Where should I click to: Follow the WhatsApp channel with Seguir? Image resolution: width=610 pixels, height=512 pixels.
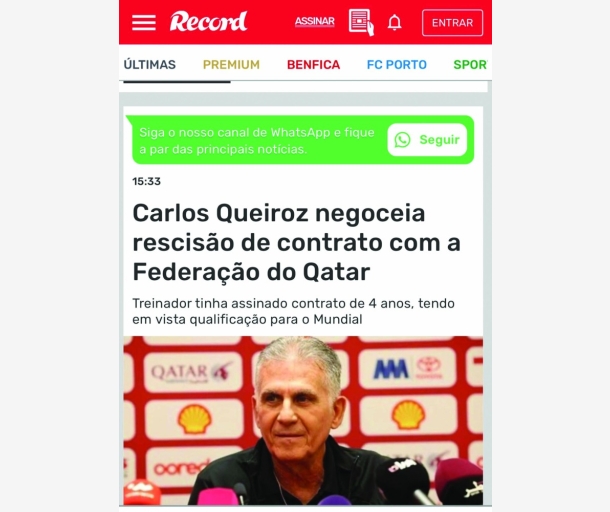click(427, 140)
